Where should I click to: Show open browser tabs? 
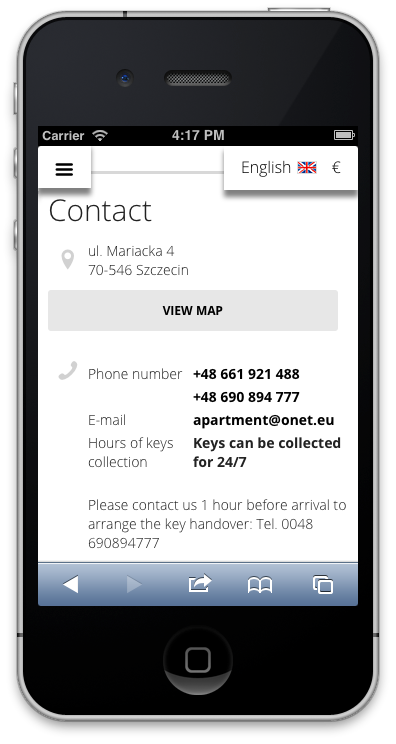click(323, 585)
